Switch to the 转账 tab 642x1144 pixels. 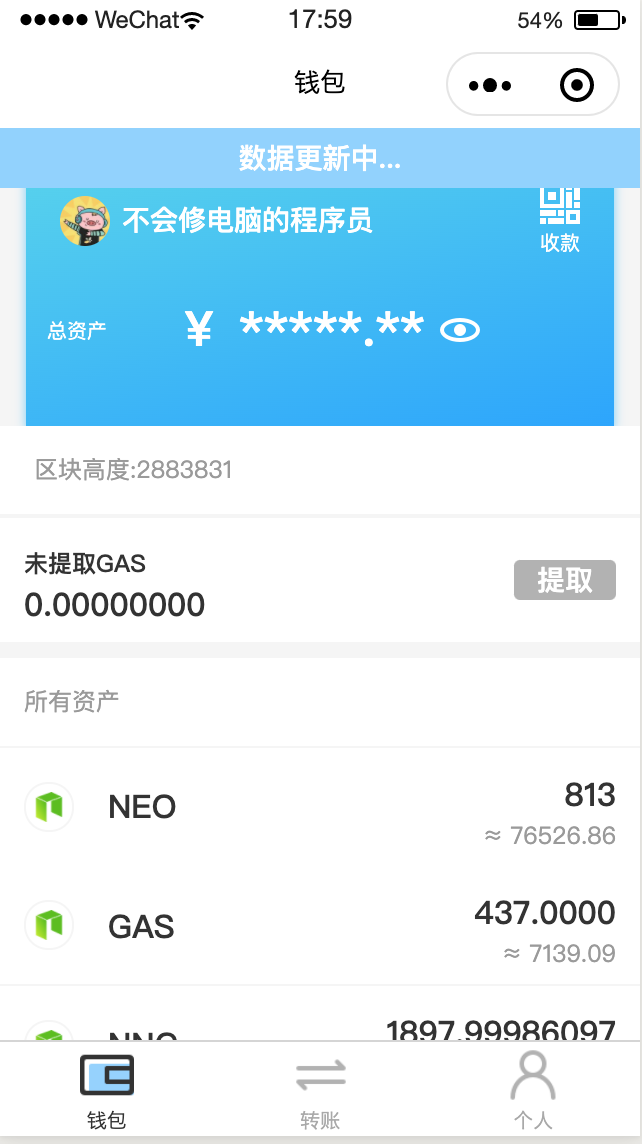click(320, 1092)
